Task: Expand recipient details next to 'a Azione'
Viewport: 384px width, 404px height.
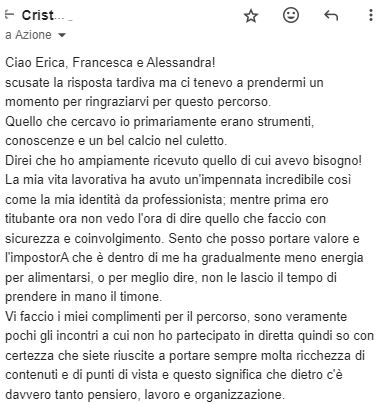Action: pyautogui.click(x=62, y=35)
